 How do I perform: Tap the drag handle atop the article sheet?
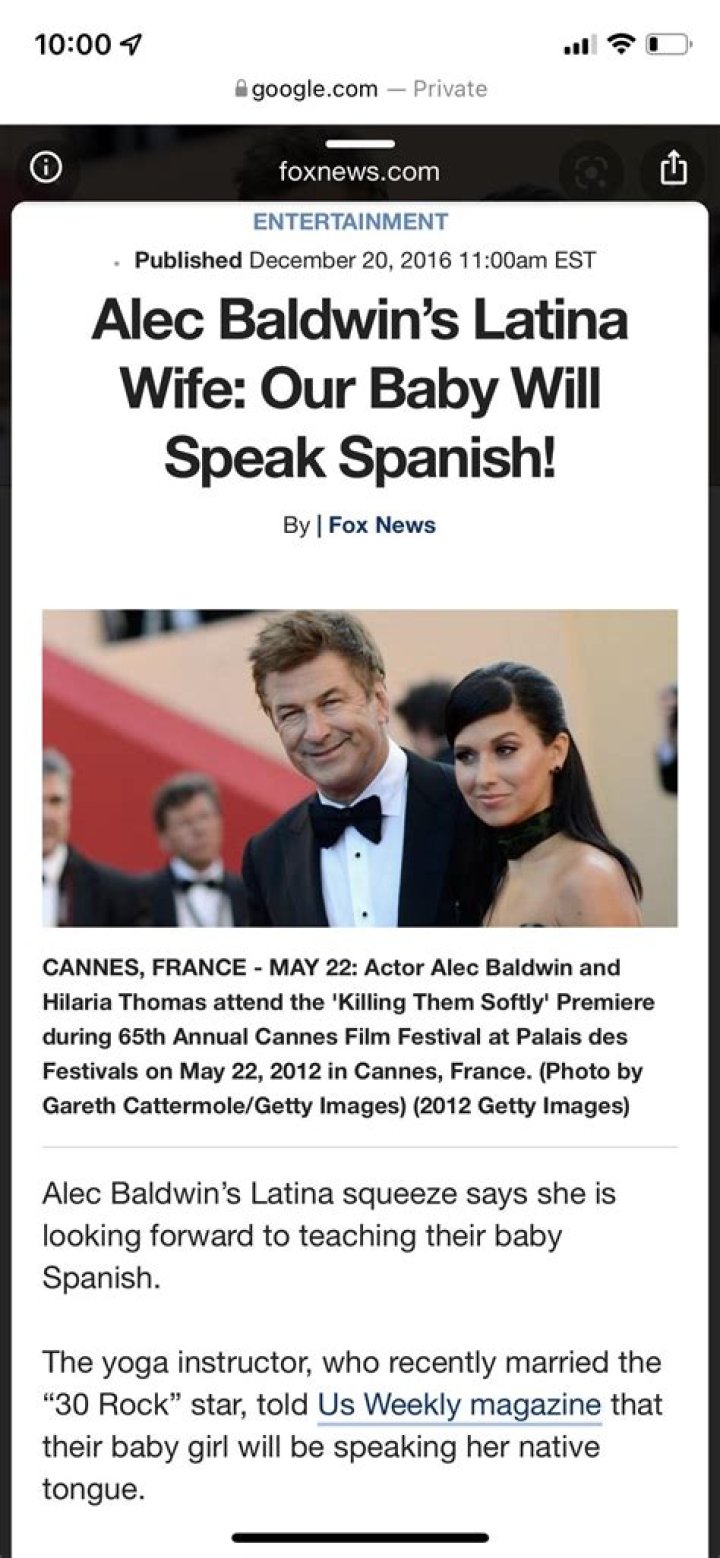[x=358, y=141]
